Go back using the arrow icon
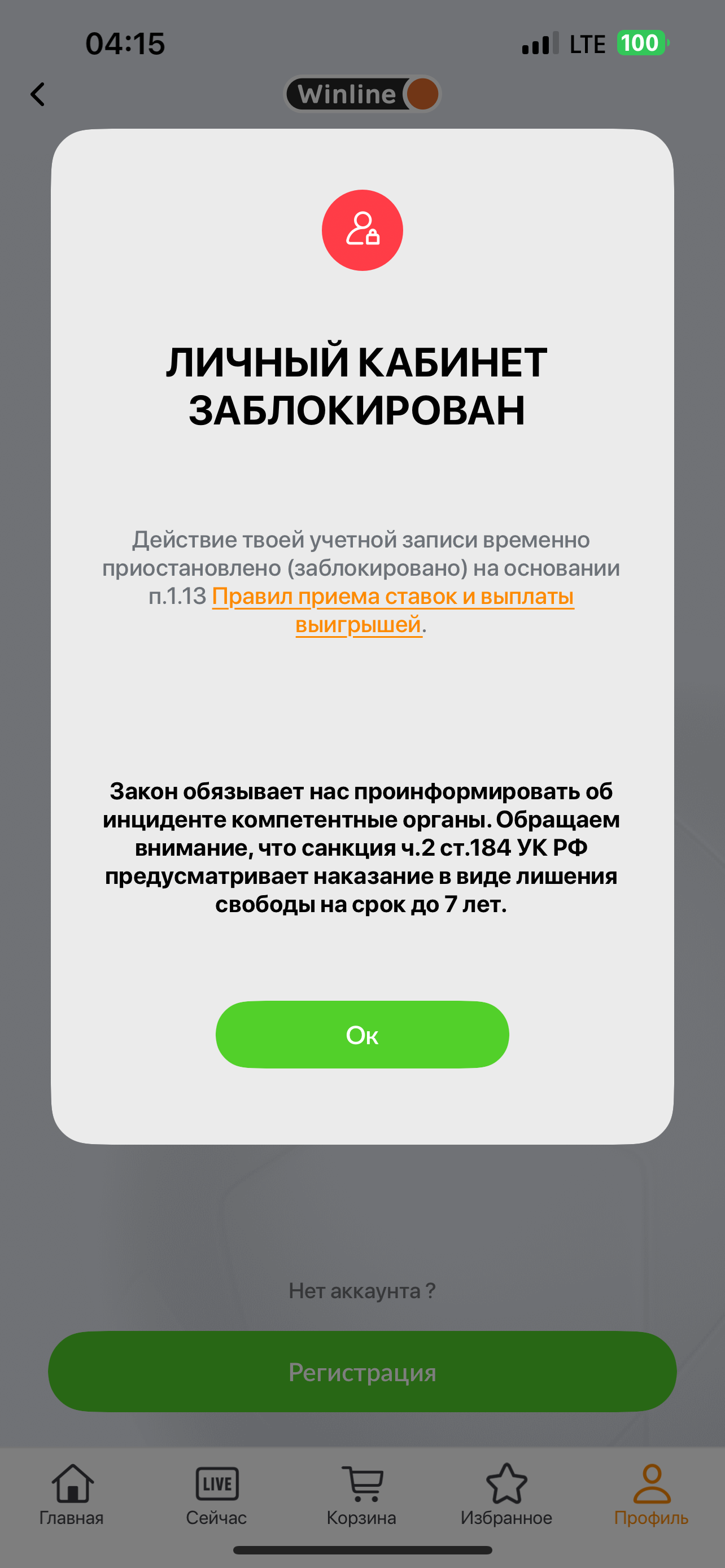725x1568 pixels. 38,94
